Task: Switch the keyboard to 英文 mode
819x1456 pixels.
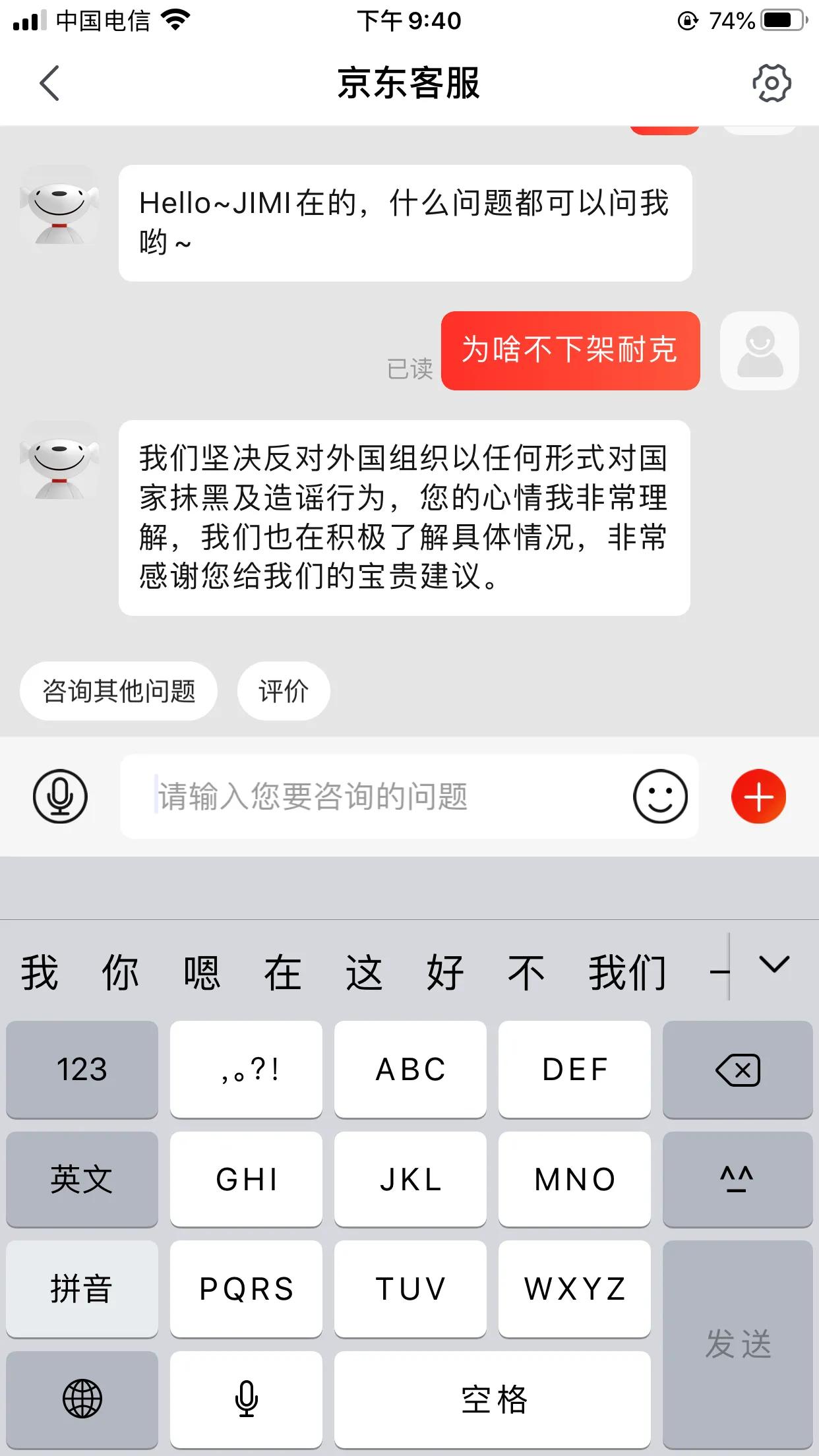Action: pos(82,1179)
